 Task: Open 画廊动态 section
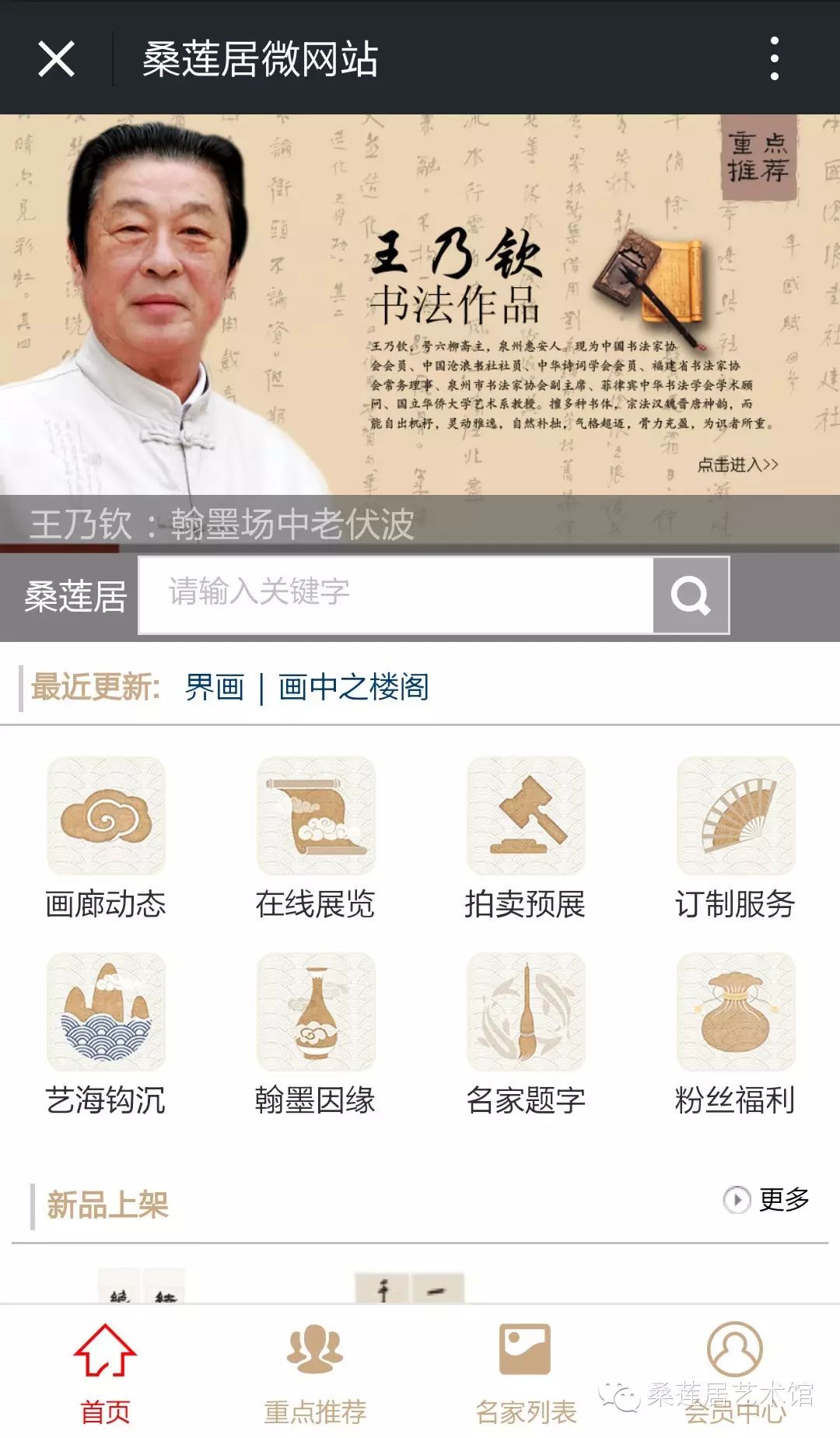[x=106, y=839]
